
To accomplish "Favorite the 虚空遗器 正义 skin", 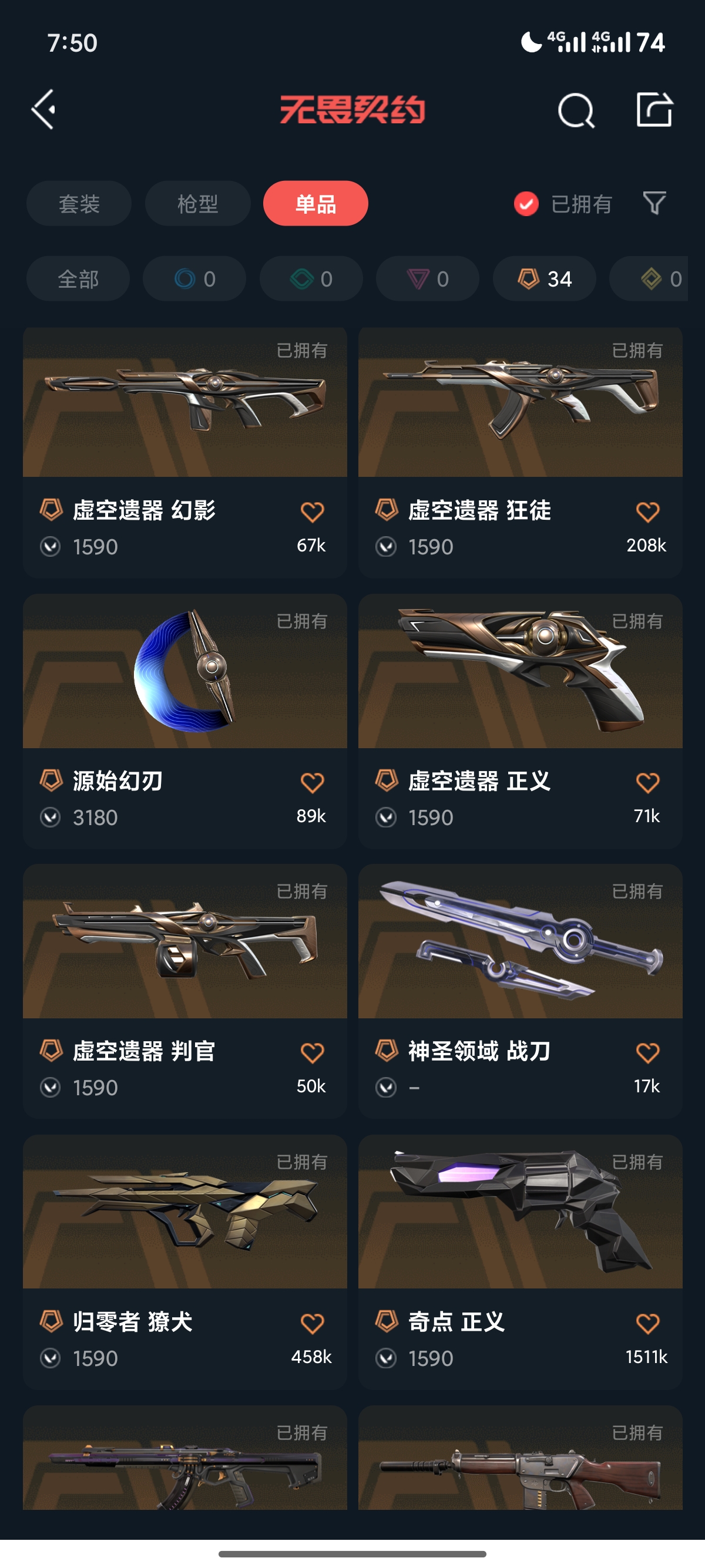I will tap(647, 783).
